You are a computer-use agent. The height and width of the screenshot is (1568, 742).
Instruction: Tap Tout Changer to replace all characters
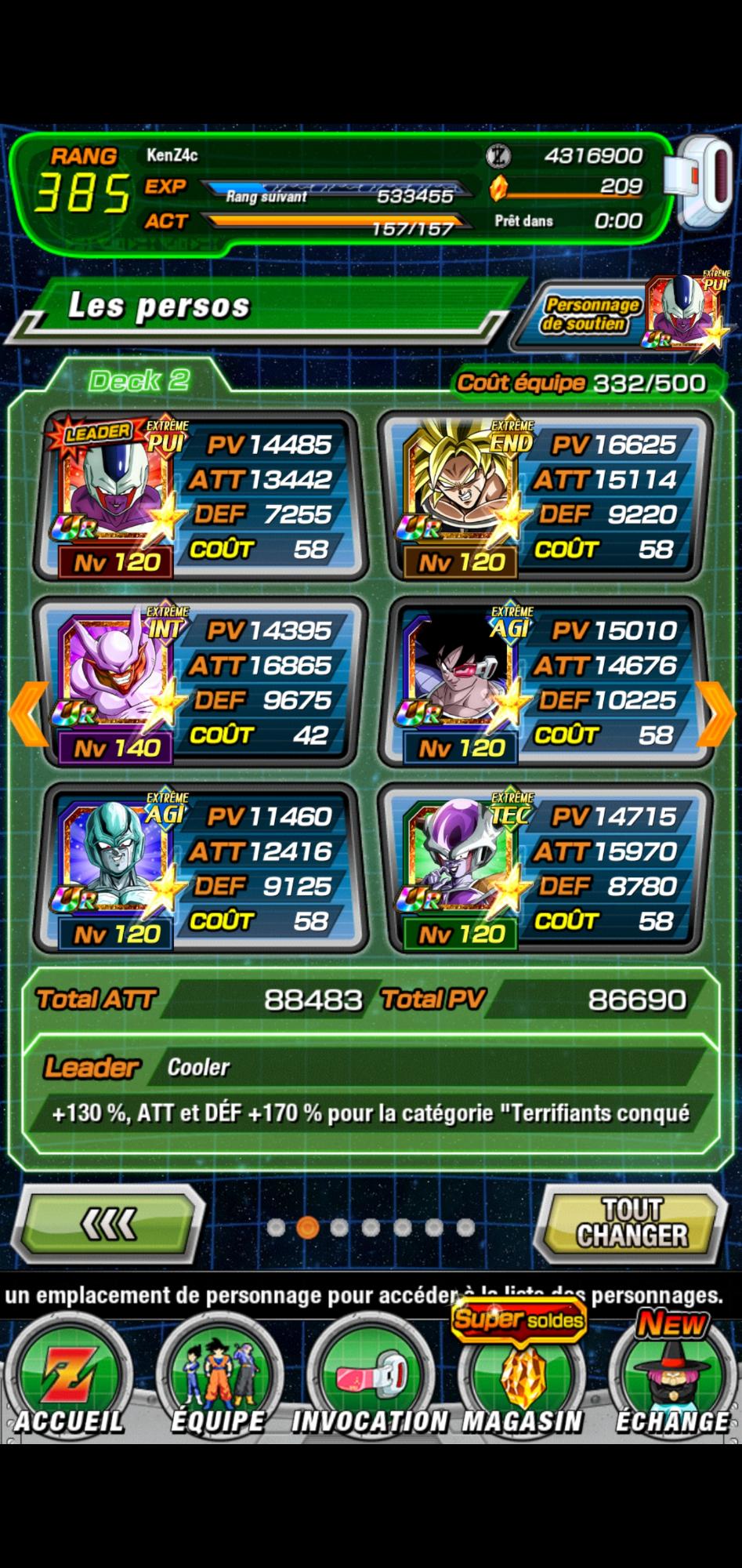632,1222
